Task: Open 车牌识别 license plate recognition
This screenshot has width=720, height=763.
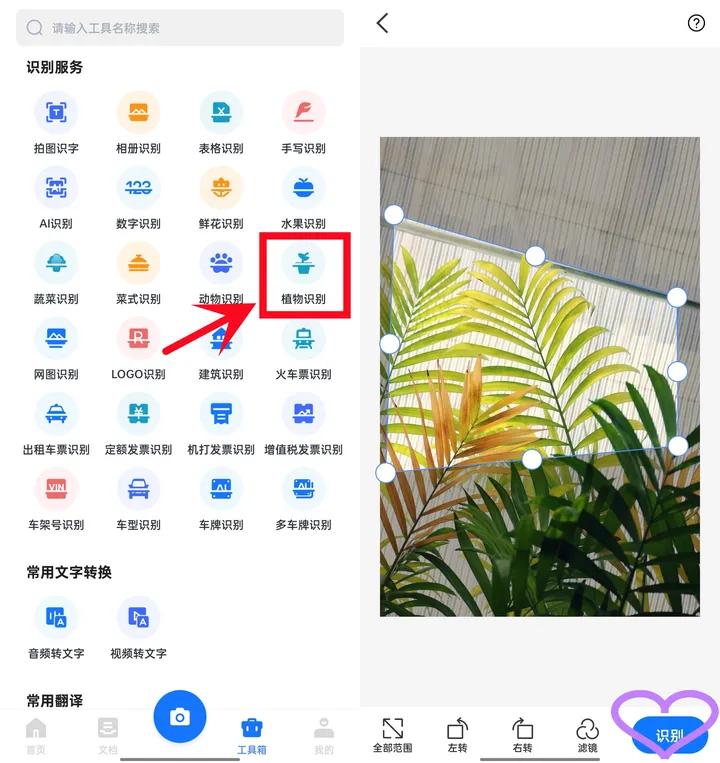Action: pos(220,498)
